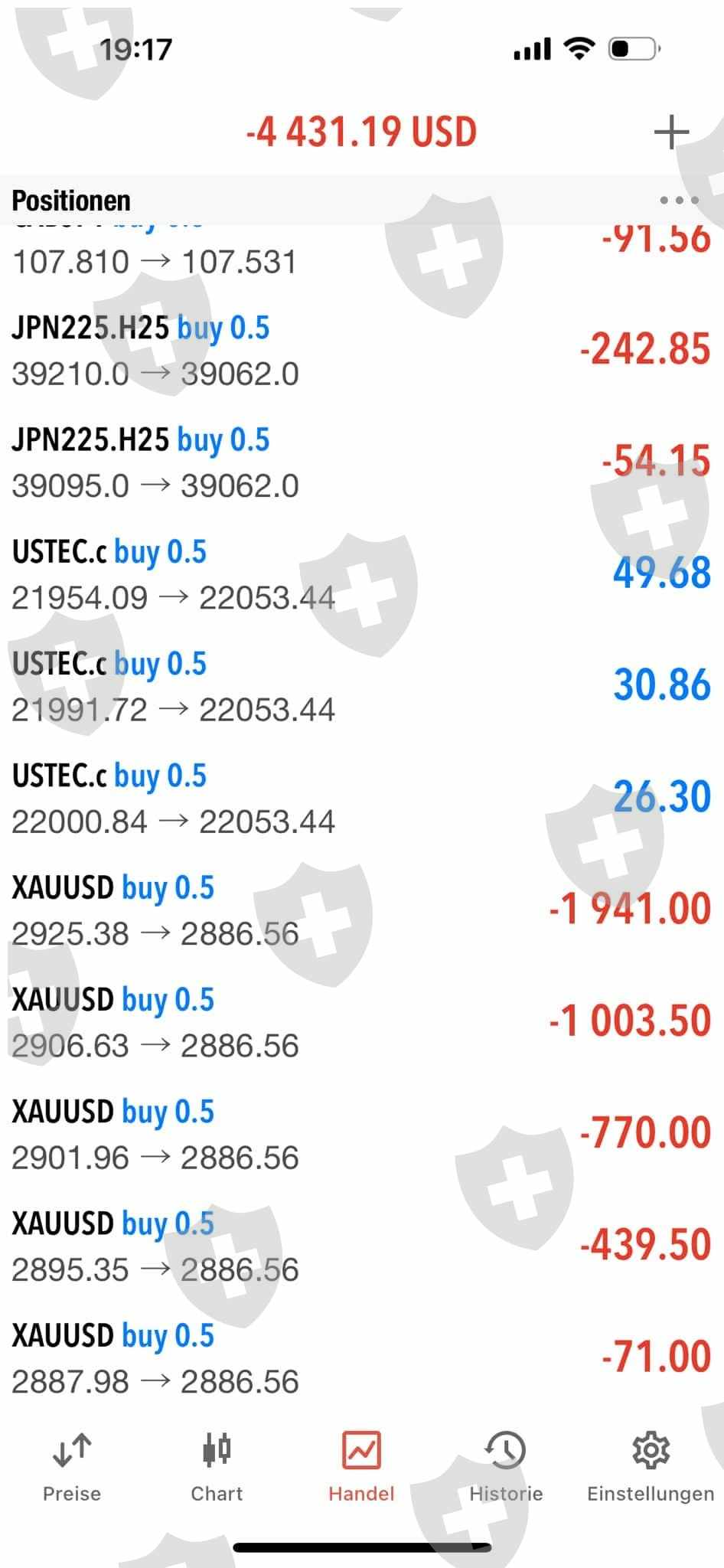
Task: Tap the plus icon for a new order
Action: point(671,132)
